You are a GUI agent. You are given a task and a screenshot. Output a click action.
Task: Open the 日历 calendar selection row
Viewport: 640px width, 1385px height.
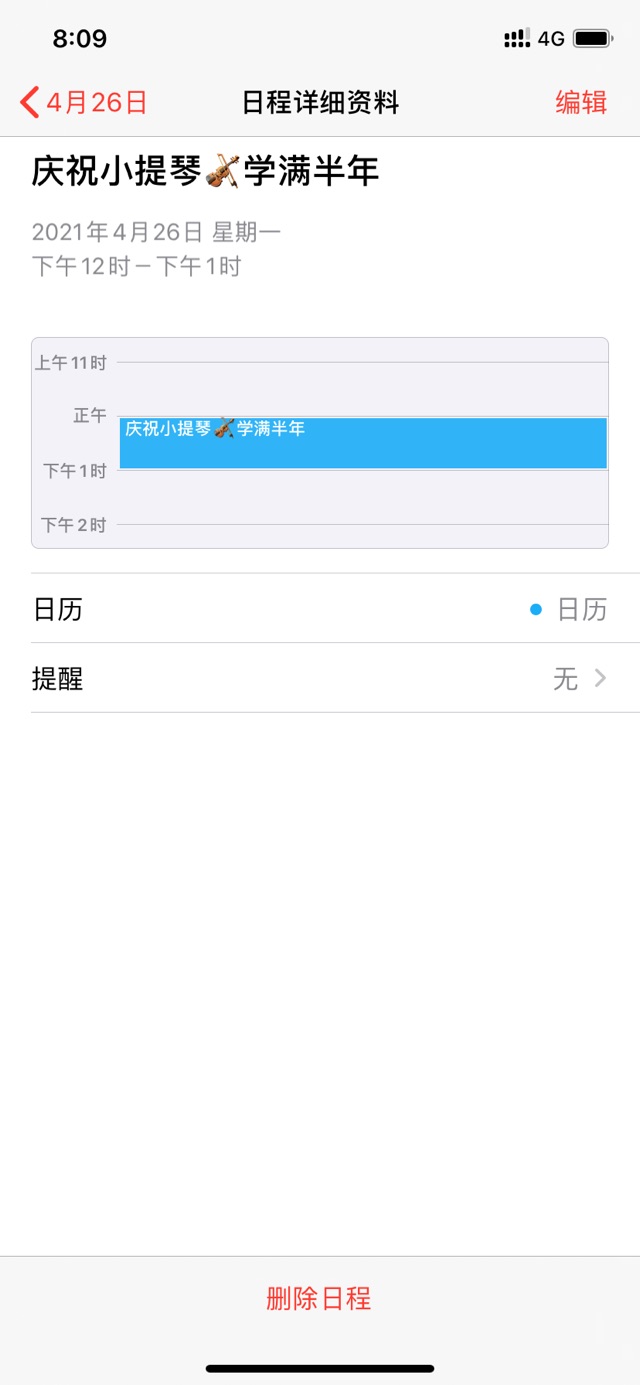(320, 609)
